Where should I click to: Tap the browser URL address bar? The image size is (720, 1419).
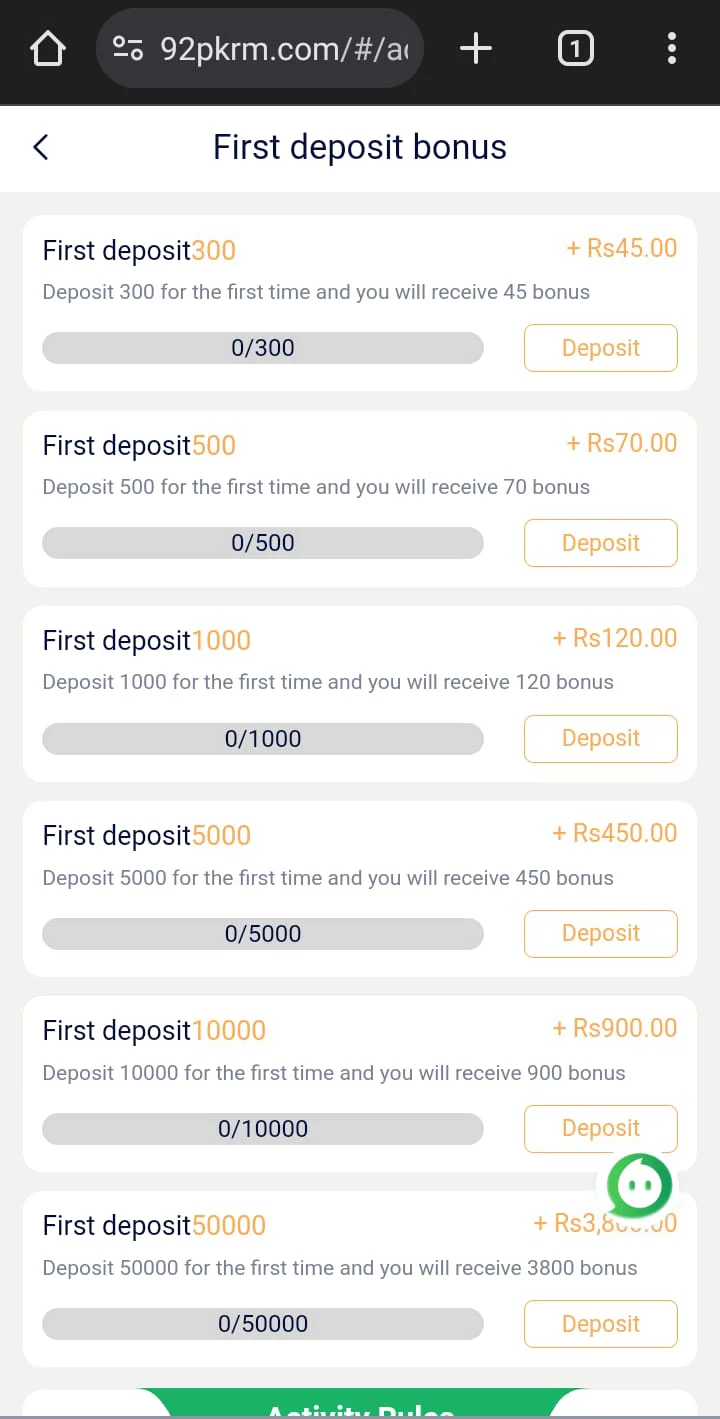(260, 48)
